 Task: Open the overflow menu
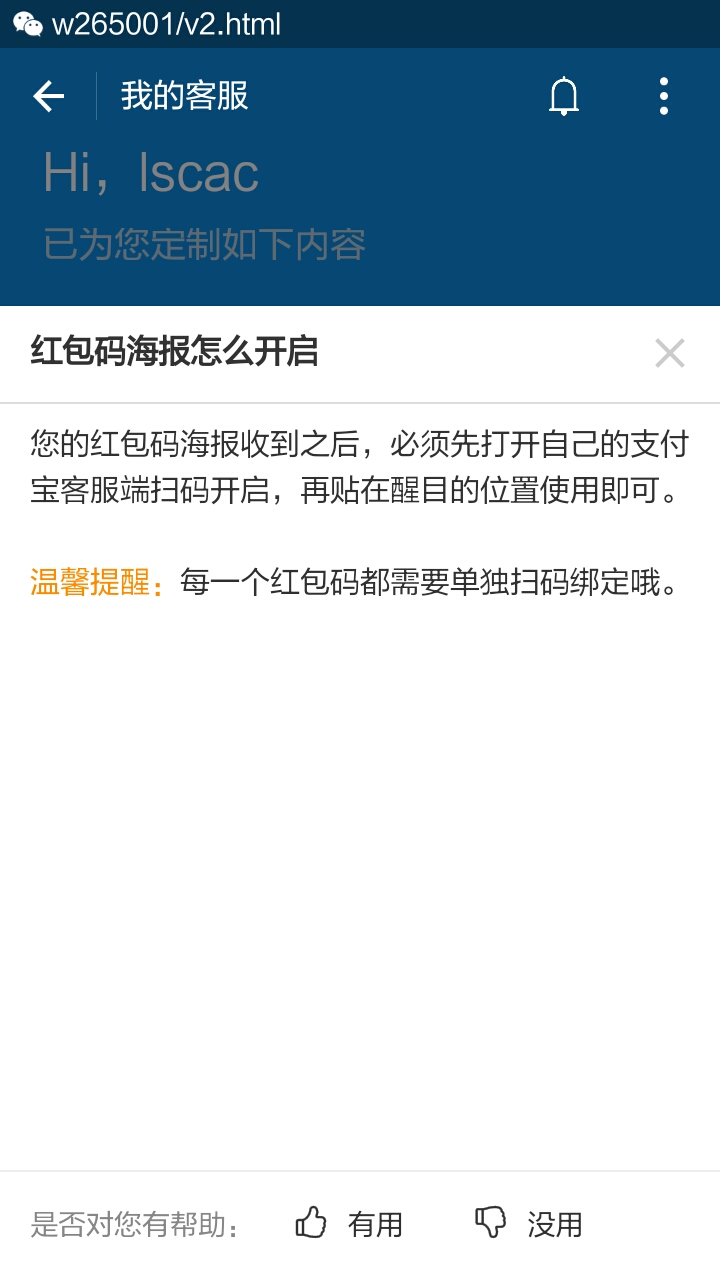[664, 96]
